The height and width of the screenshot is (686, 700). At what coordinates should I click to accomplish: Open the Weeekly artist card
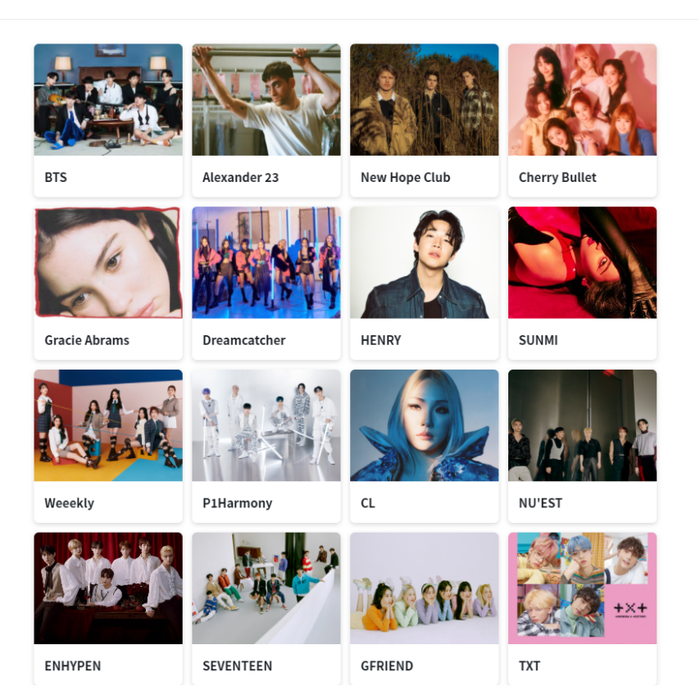click(x=108, y=445)
